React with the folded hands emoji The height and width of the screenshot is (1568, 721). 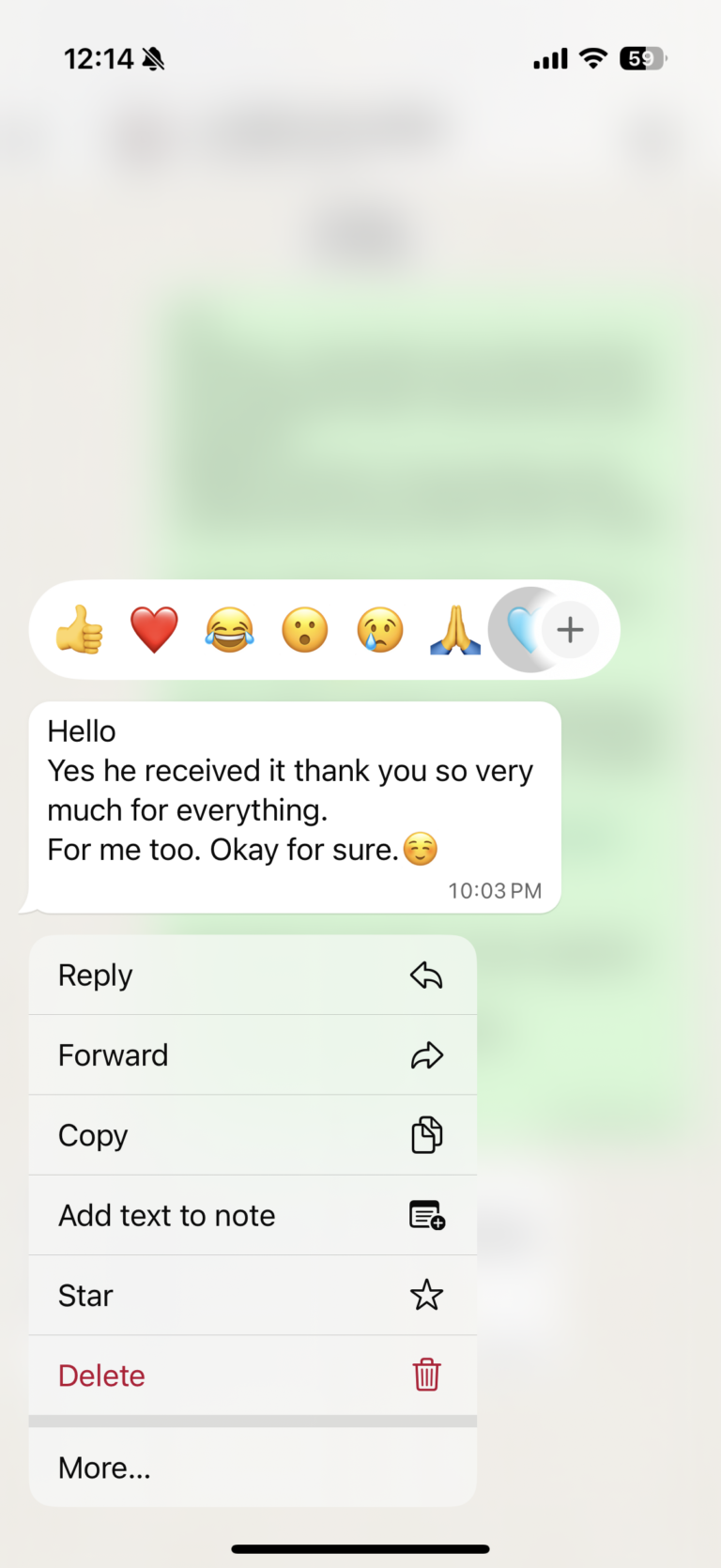pos(455,629)
